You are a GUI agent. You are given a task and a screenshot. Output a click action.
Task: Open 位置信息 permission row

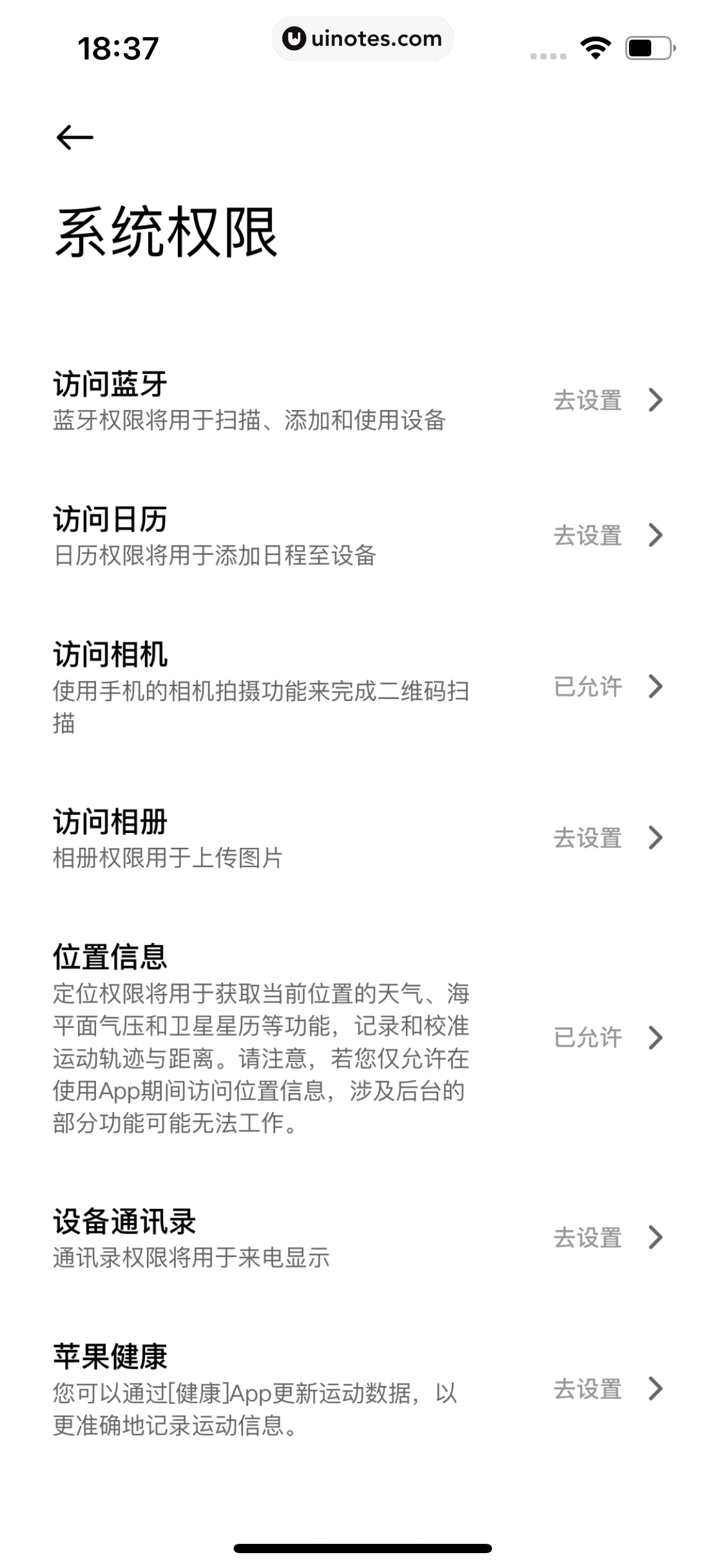pyautogui.click(x=362, y=1038)
